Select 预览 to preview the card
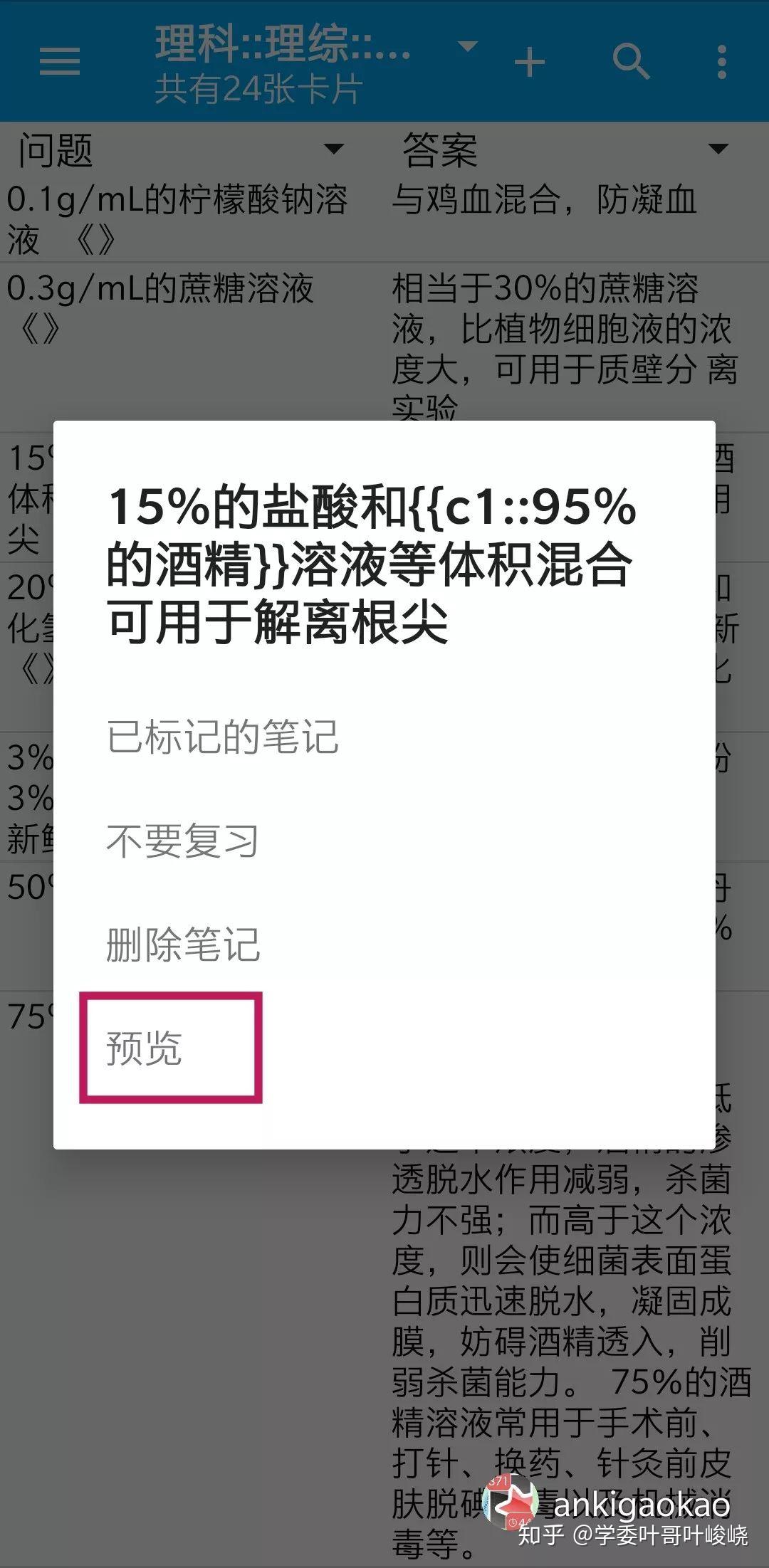 click(145, 1048)
